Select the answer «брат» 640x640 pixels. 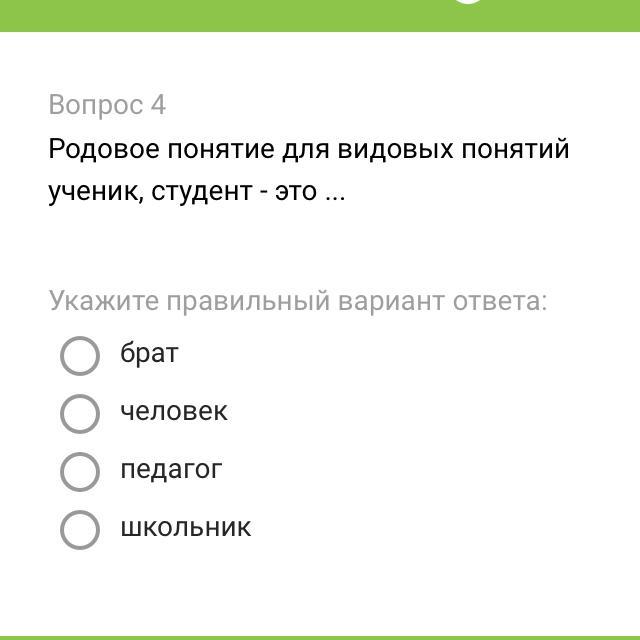[x=80, y=356]
